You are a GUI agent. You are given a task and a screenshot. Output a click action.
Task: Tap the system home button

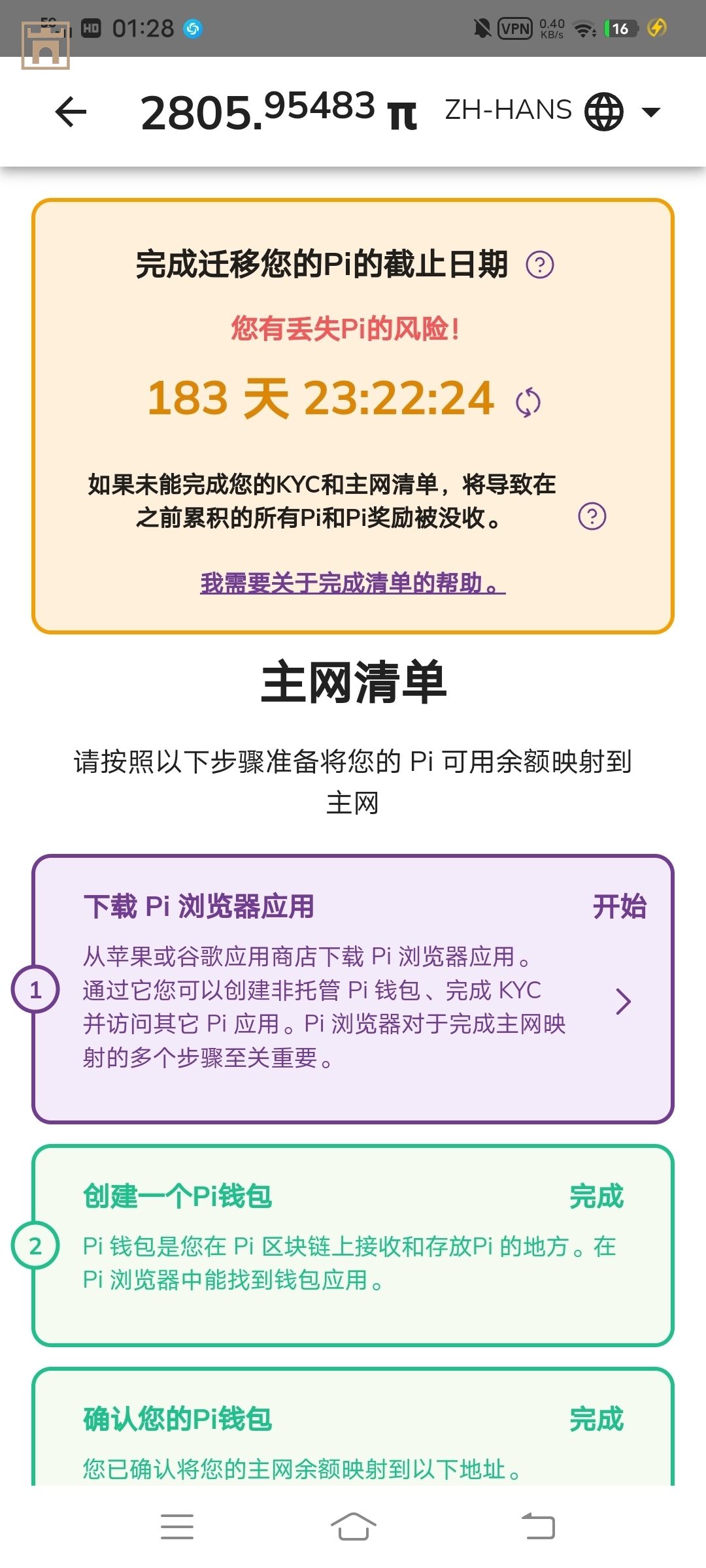(x=353, y=1527)
